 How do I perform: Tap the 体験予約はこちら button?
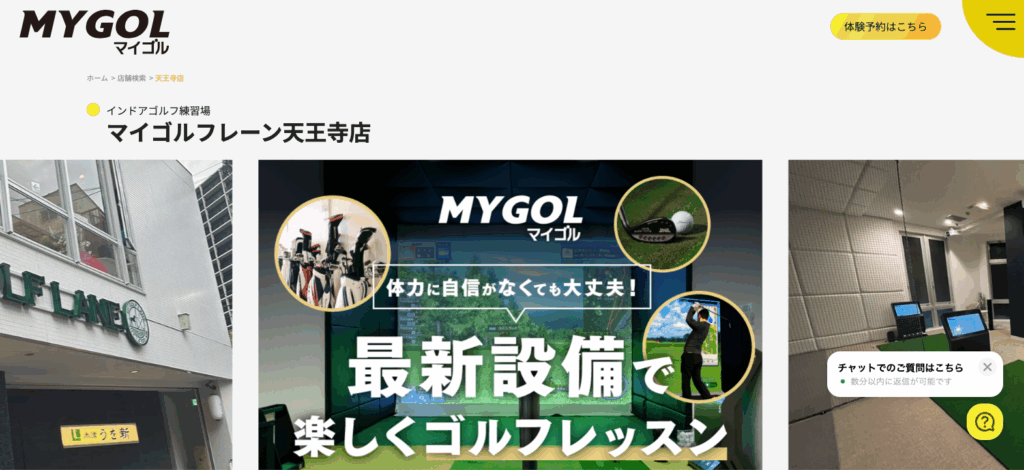885,26
